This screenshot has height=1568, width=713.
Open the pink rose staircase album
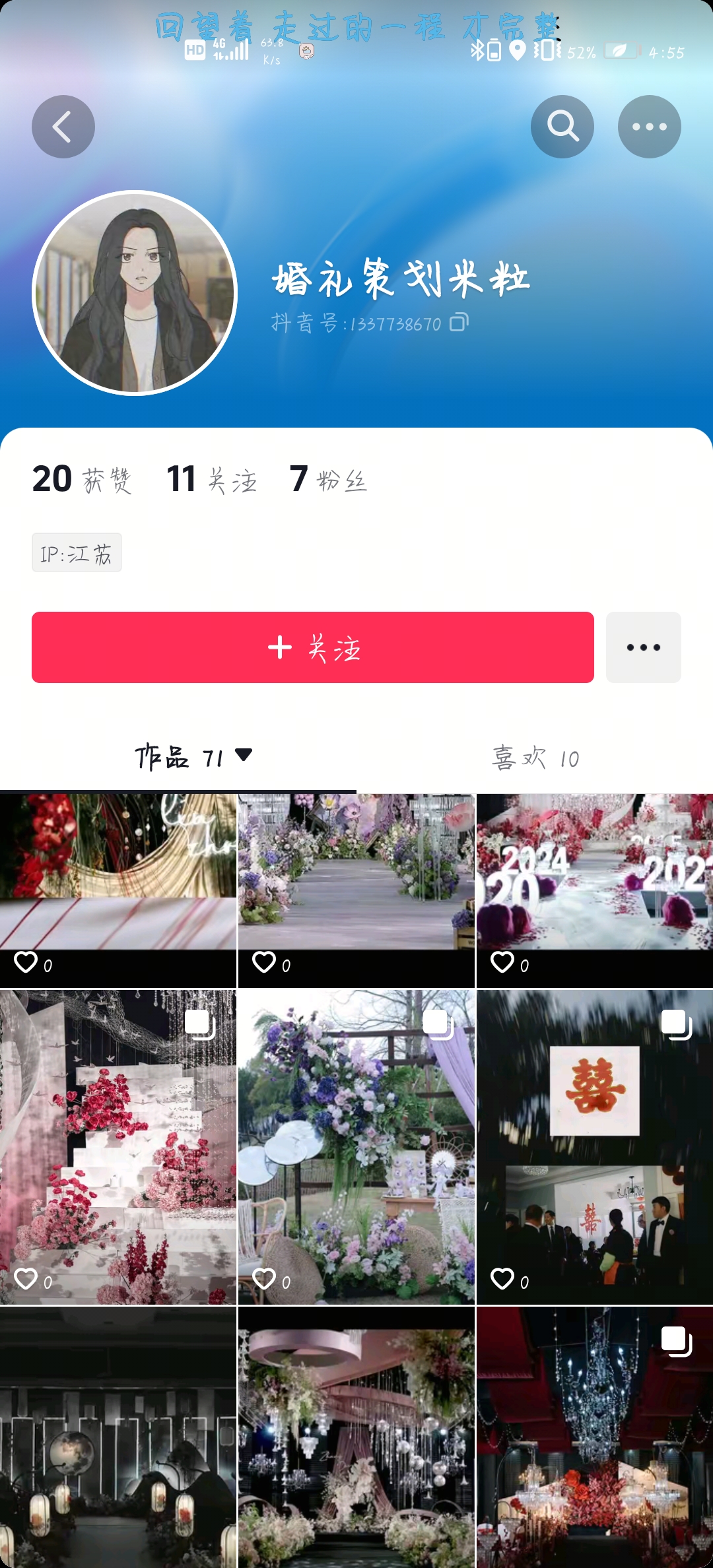(118, 1147)
